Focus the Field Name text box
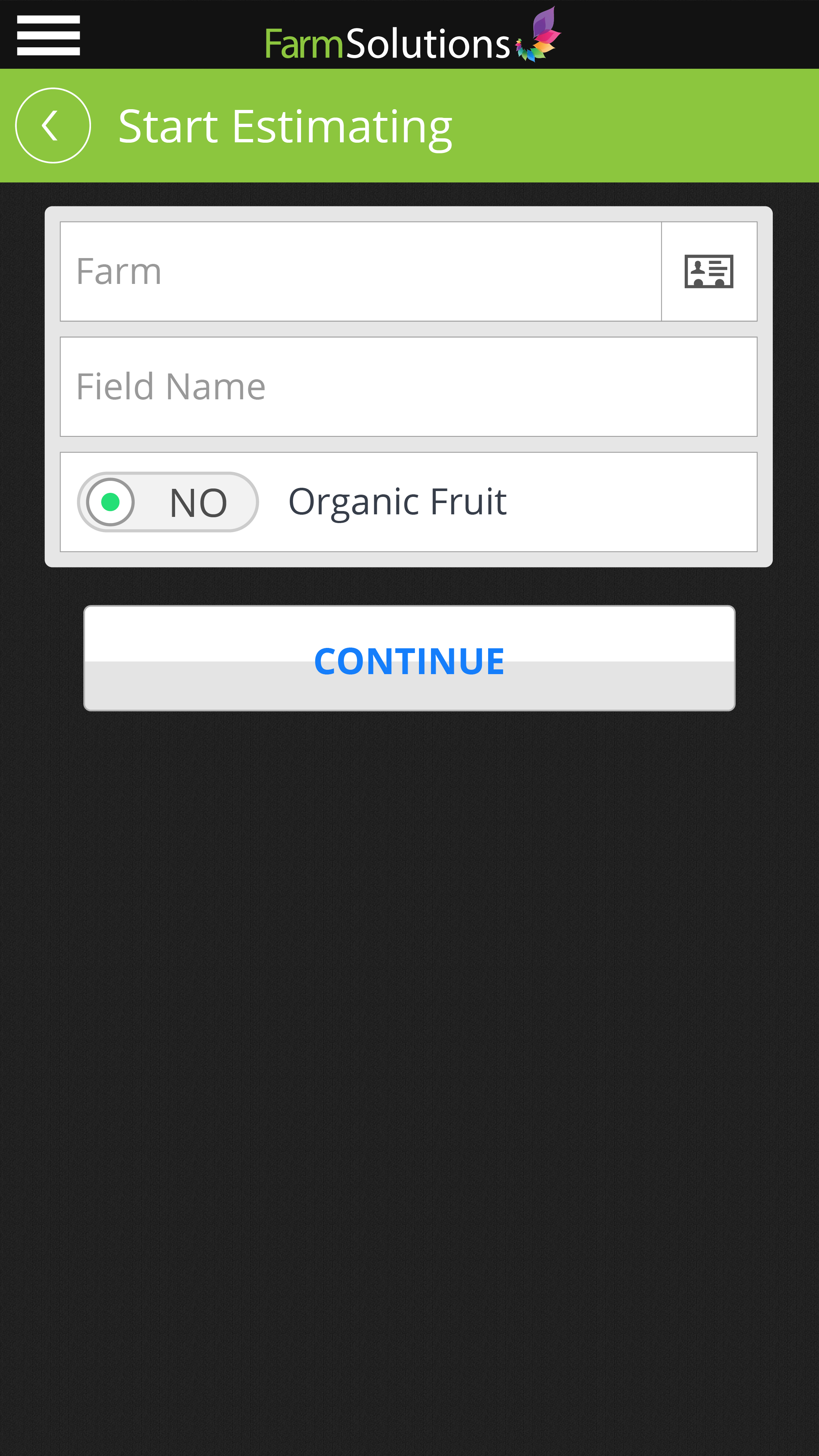Screen dimensions: 819x1456 [x=408, y=387]
